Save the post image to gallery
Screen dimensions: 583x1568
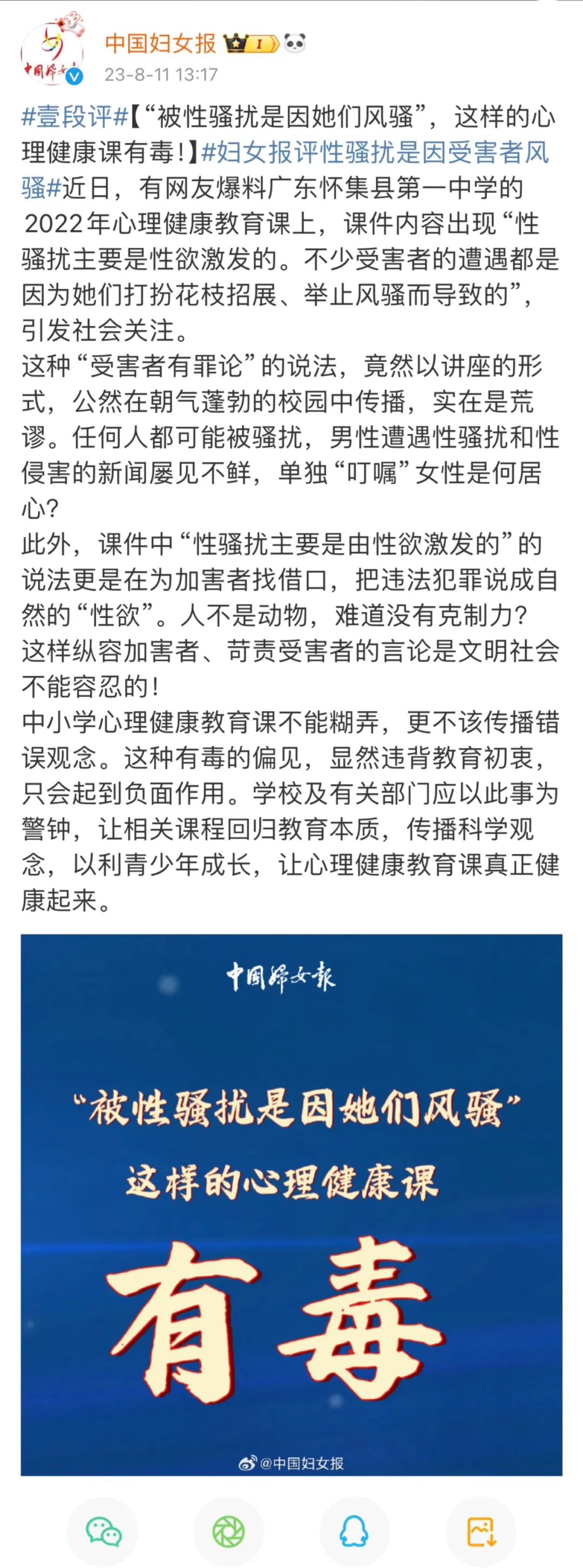pyautogui.click(x=481, y=1531)
